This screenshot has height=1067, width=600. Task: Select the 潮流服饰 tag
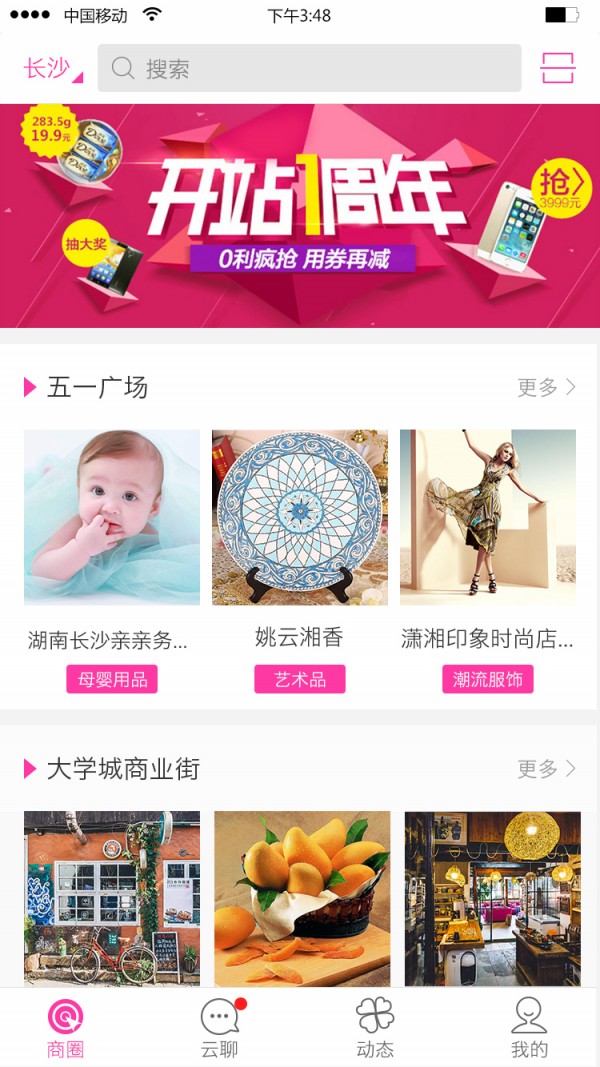tap(487, 680)
